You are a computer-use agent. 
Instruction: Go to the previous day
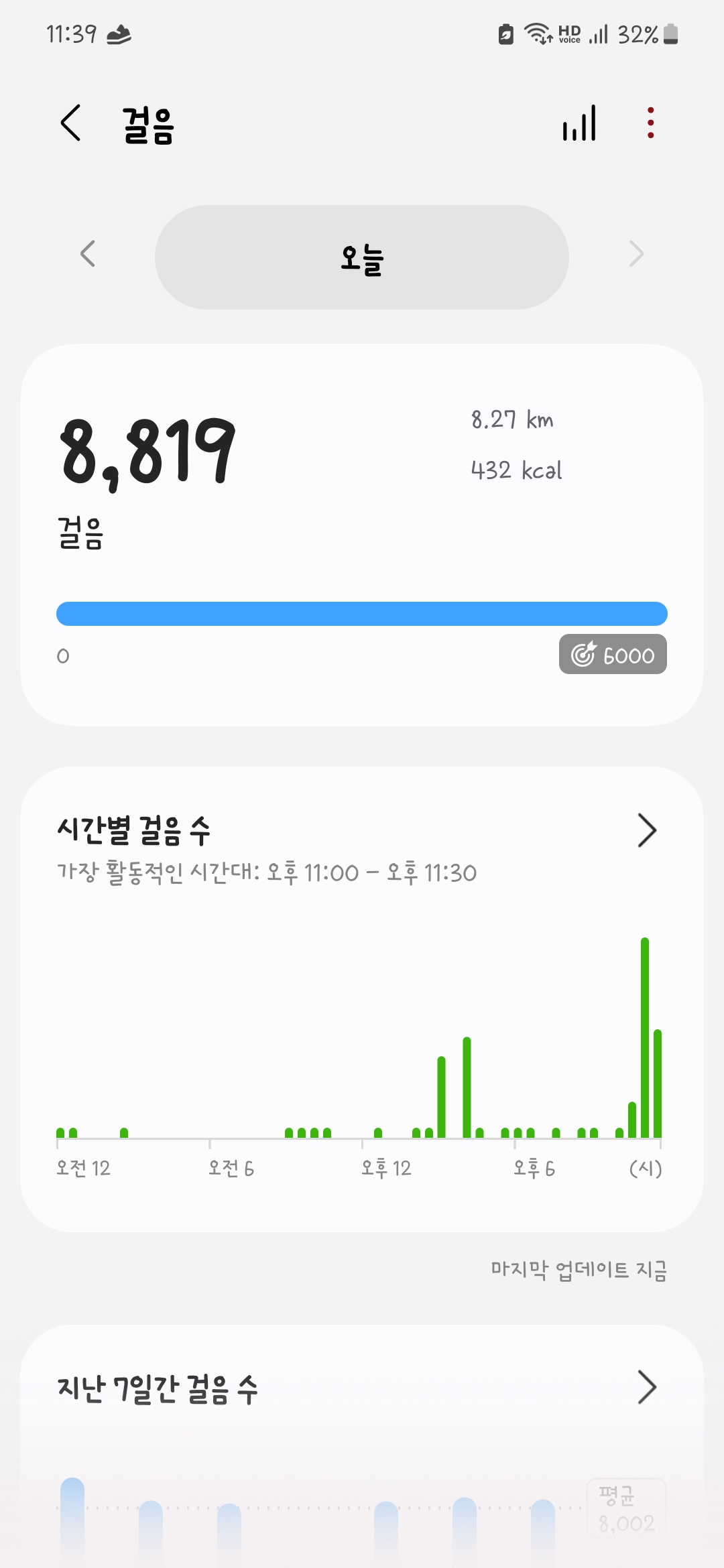coord(88,254)
